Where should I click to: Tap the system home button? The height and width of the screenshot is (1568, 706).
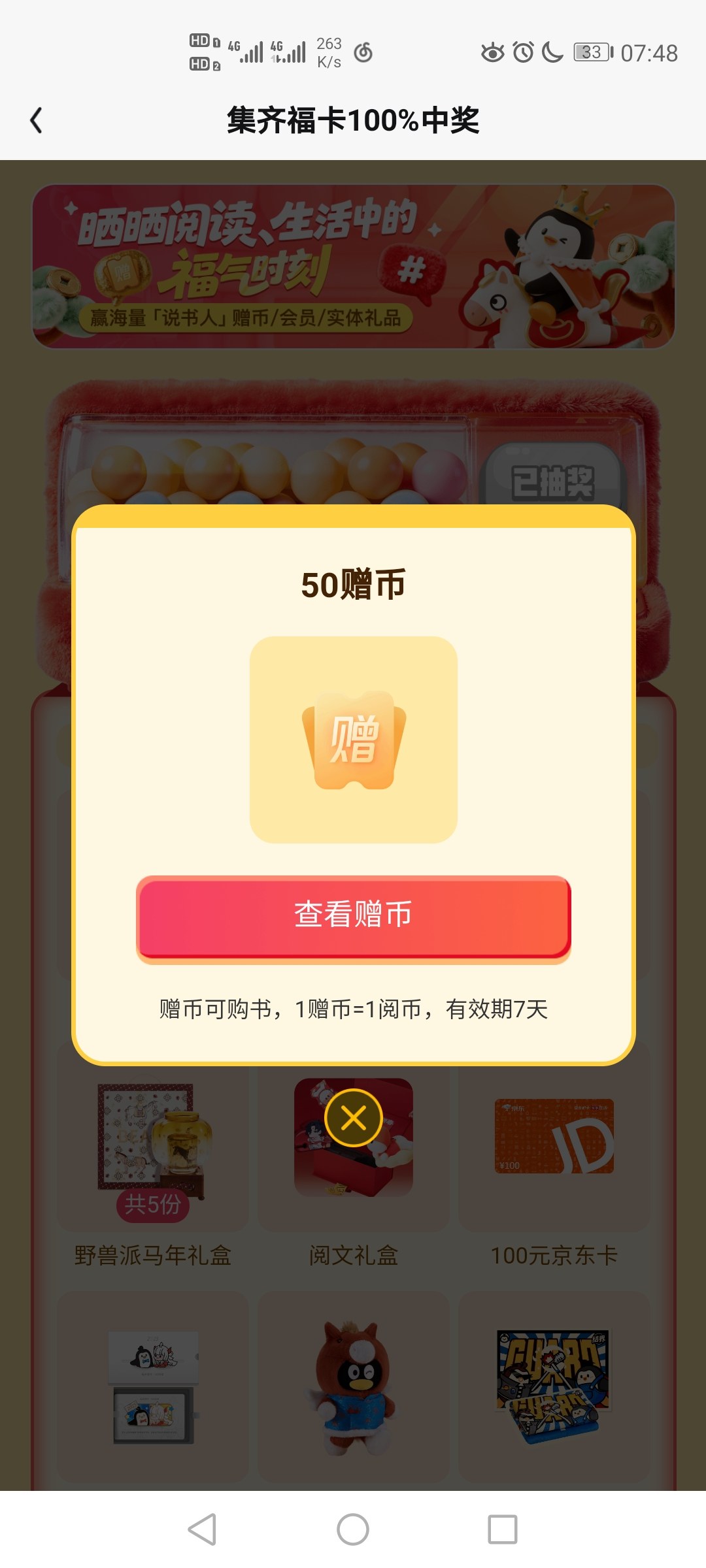tap(353, 1529)
